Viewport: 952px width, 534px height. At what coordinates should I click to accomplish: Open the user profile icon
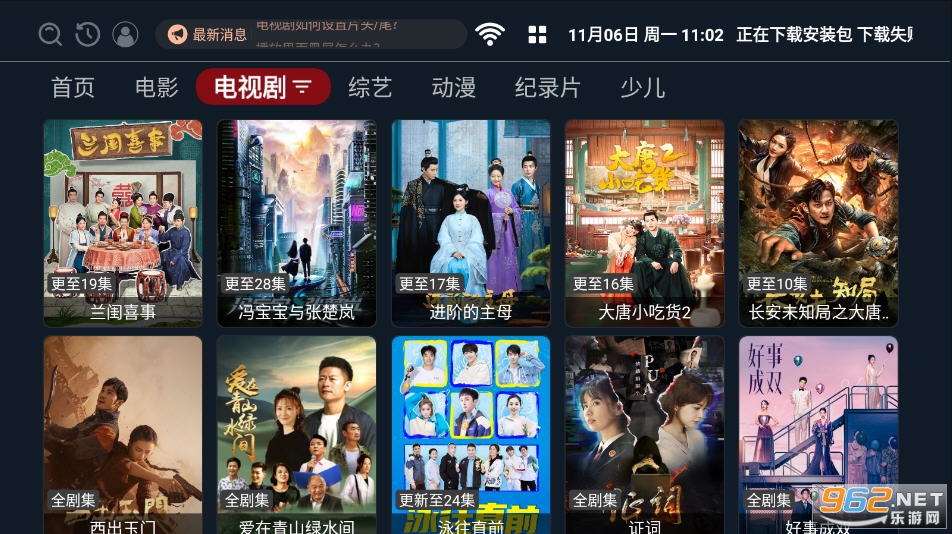[x=126, y=35]
